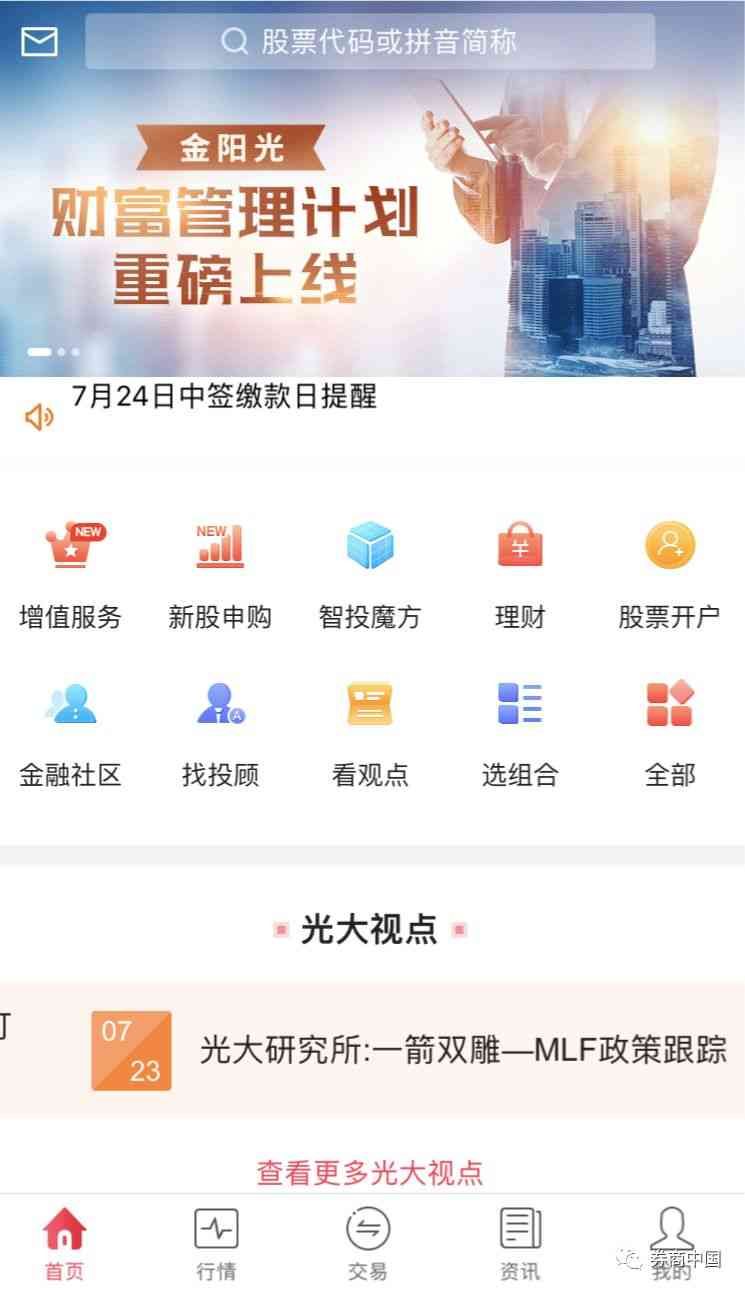This screenshot has width=745, height=1291.
Task: Tap the stock code search box
Action: coord(370,41)
